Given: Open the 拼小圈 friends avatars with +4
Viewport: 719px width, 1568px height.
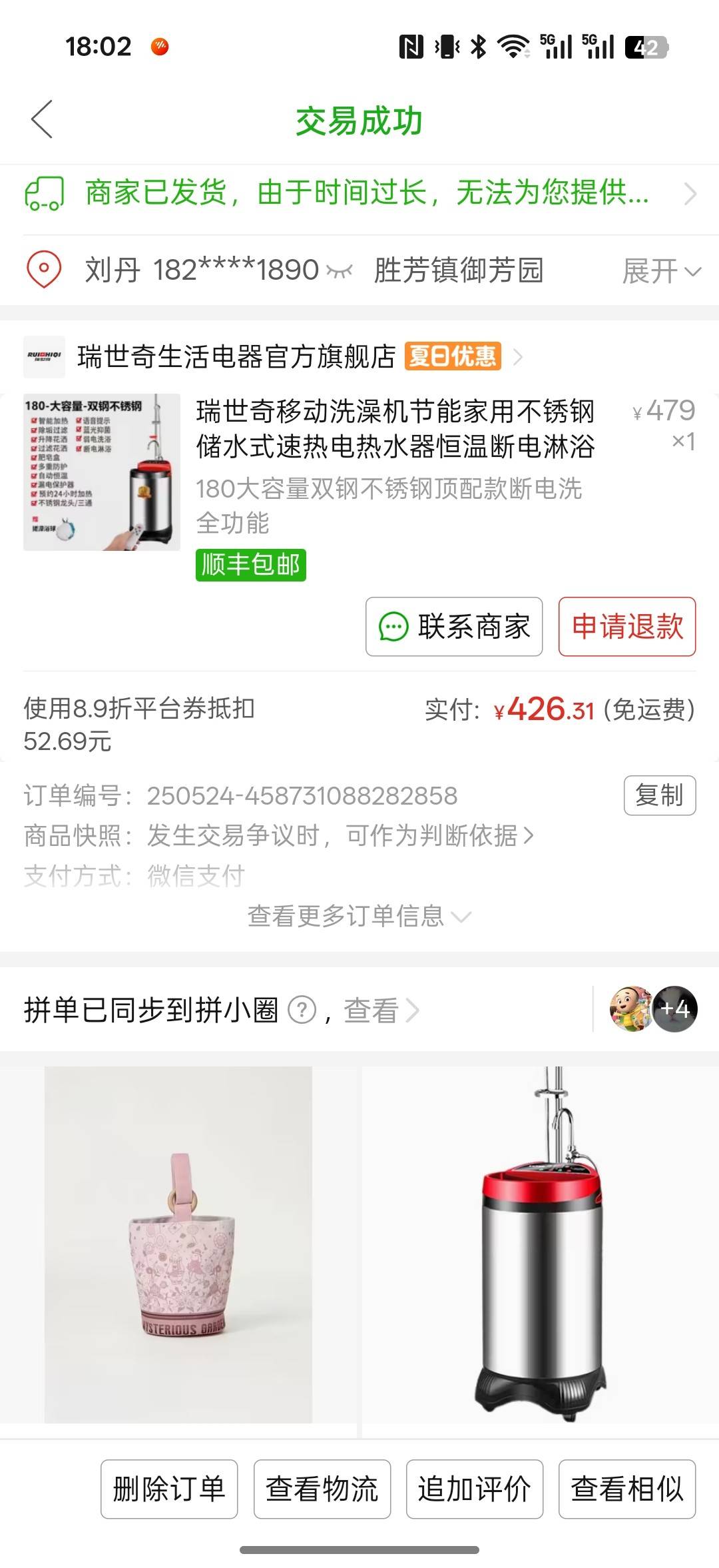Looking at the screenshot, I should 652,1009.
